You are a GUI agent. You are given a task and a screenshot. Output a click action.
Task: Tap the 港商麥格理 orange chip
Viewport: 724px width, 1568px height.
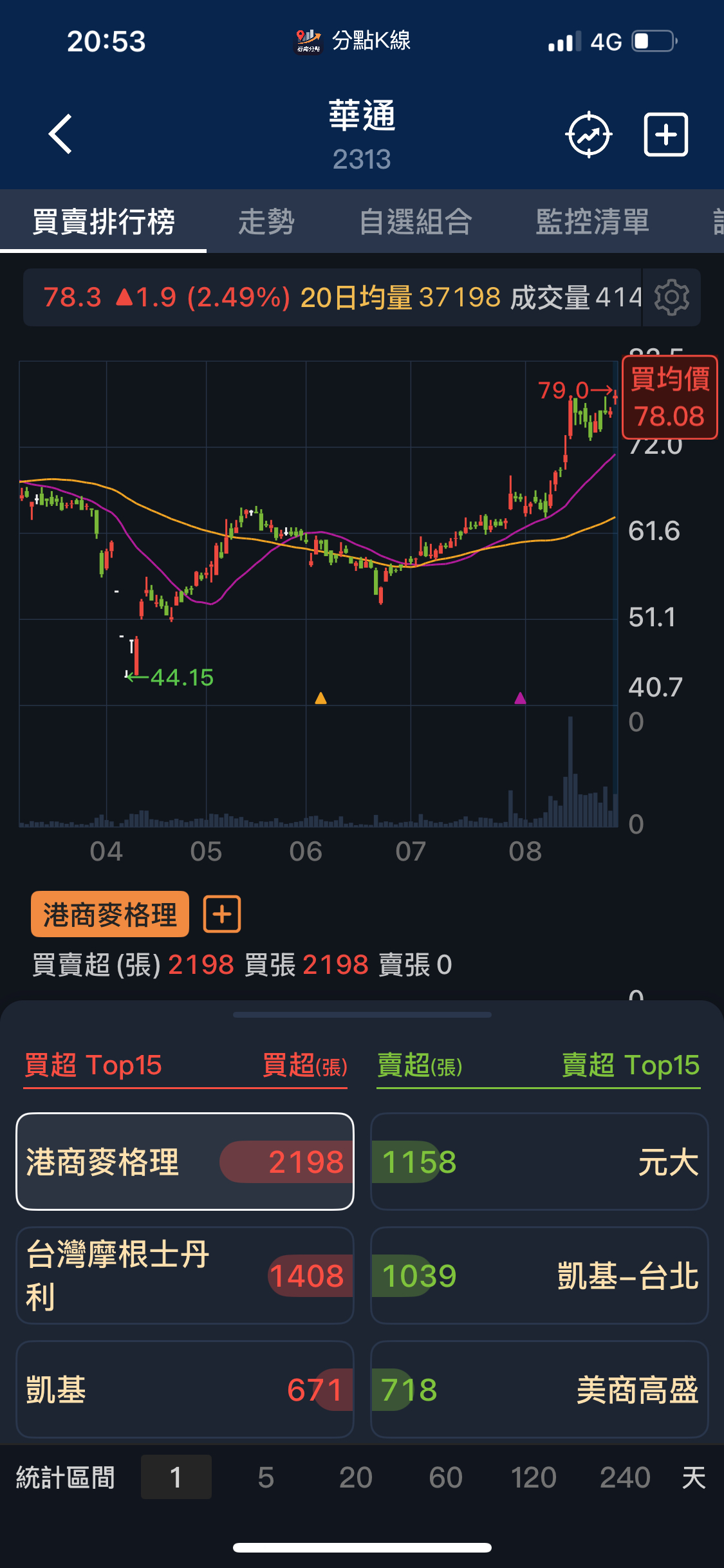tap(110, 914)
